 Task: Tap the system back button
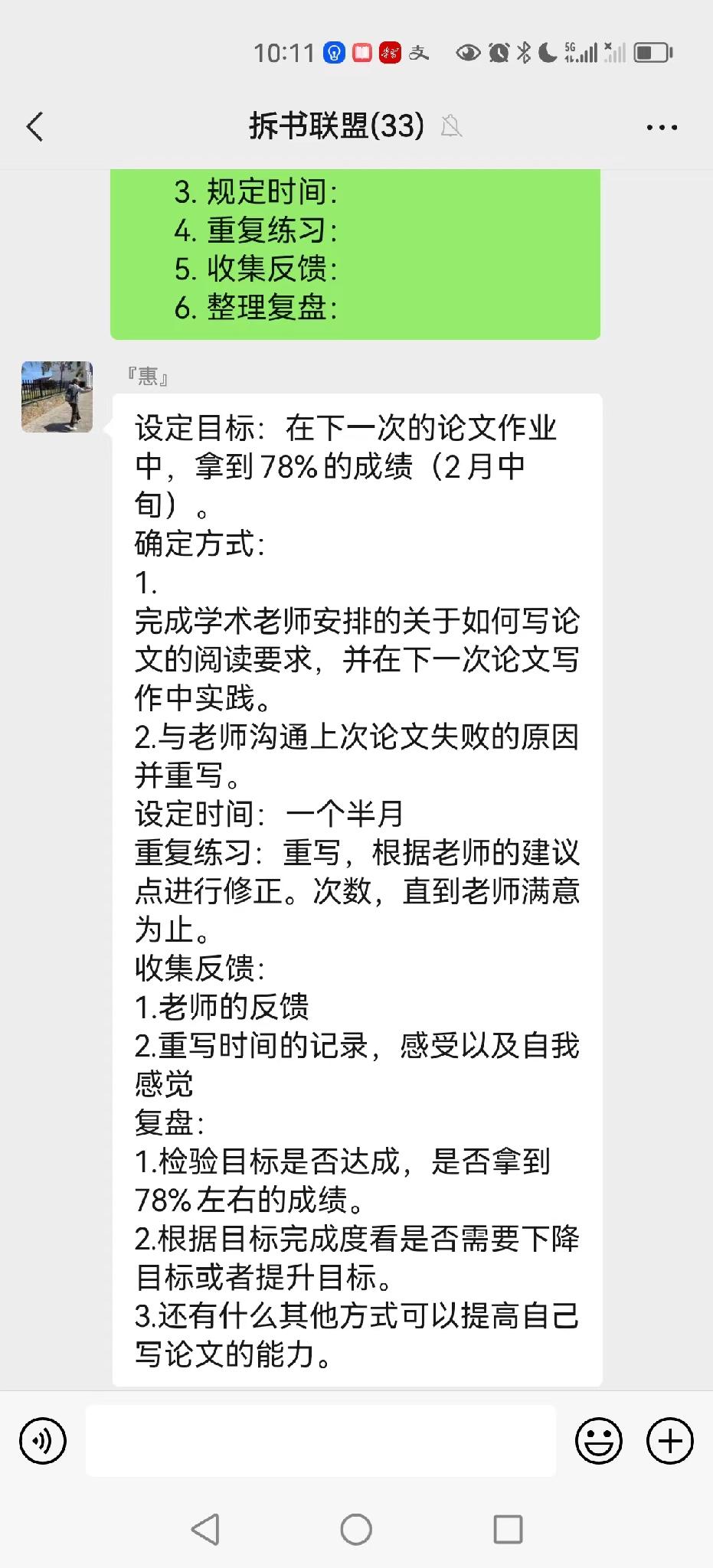click(205, 1530)
